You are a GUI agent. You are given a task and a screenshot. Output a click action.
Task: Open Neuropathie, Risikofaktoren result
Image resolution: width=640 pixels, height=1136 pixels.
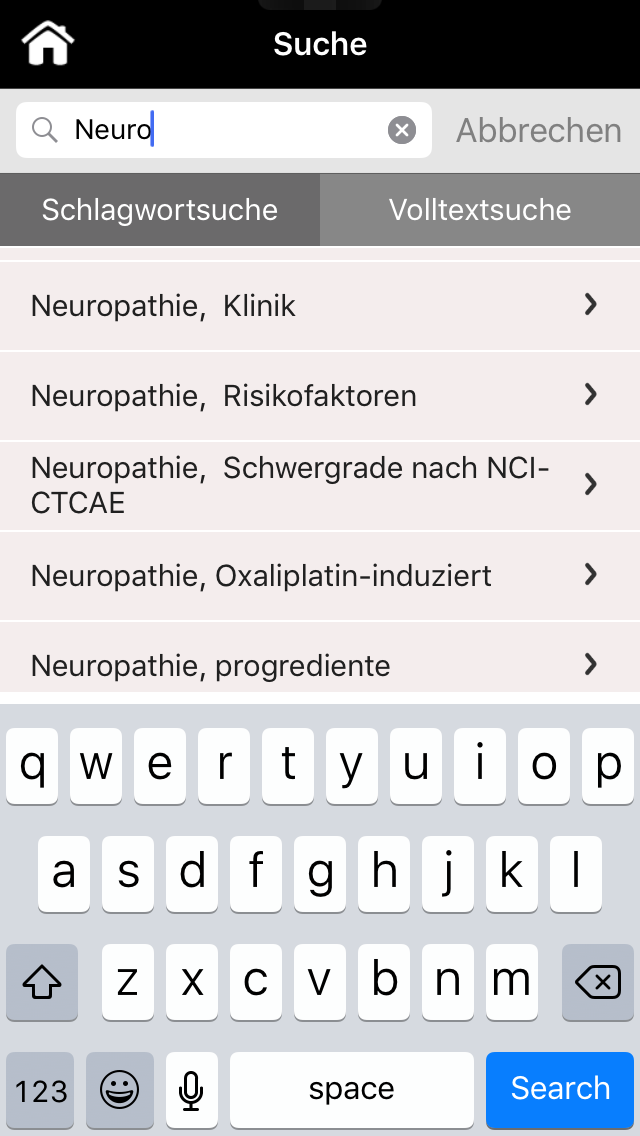click(320, 396)
